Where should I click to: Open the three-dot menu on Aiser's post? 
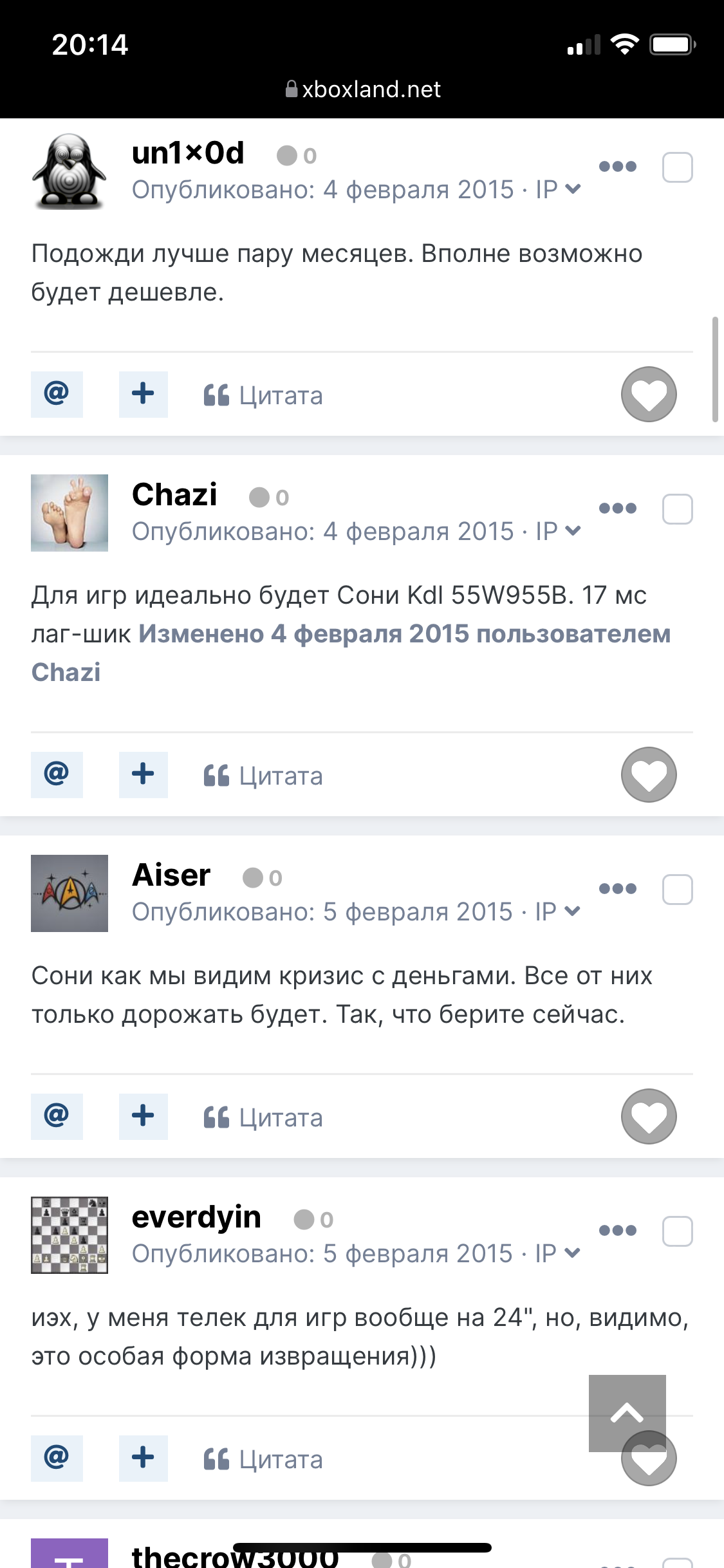click(618, 889)
